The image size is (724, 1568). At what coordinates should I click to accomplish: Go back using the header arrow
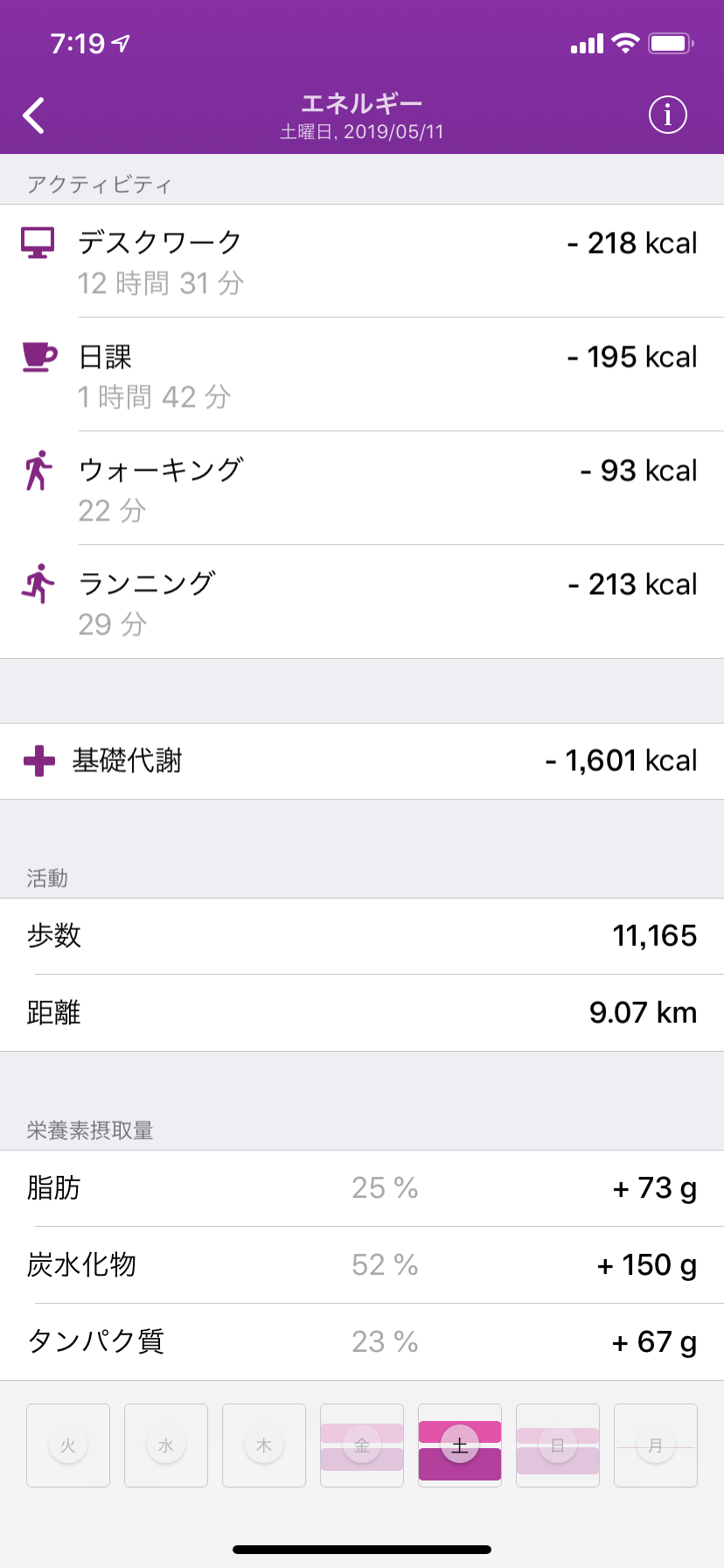point(34,115)
